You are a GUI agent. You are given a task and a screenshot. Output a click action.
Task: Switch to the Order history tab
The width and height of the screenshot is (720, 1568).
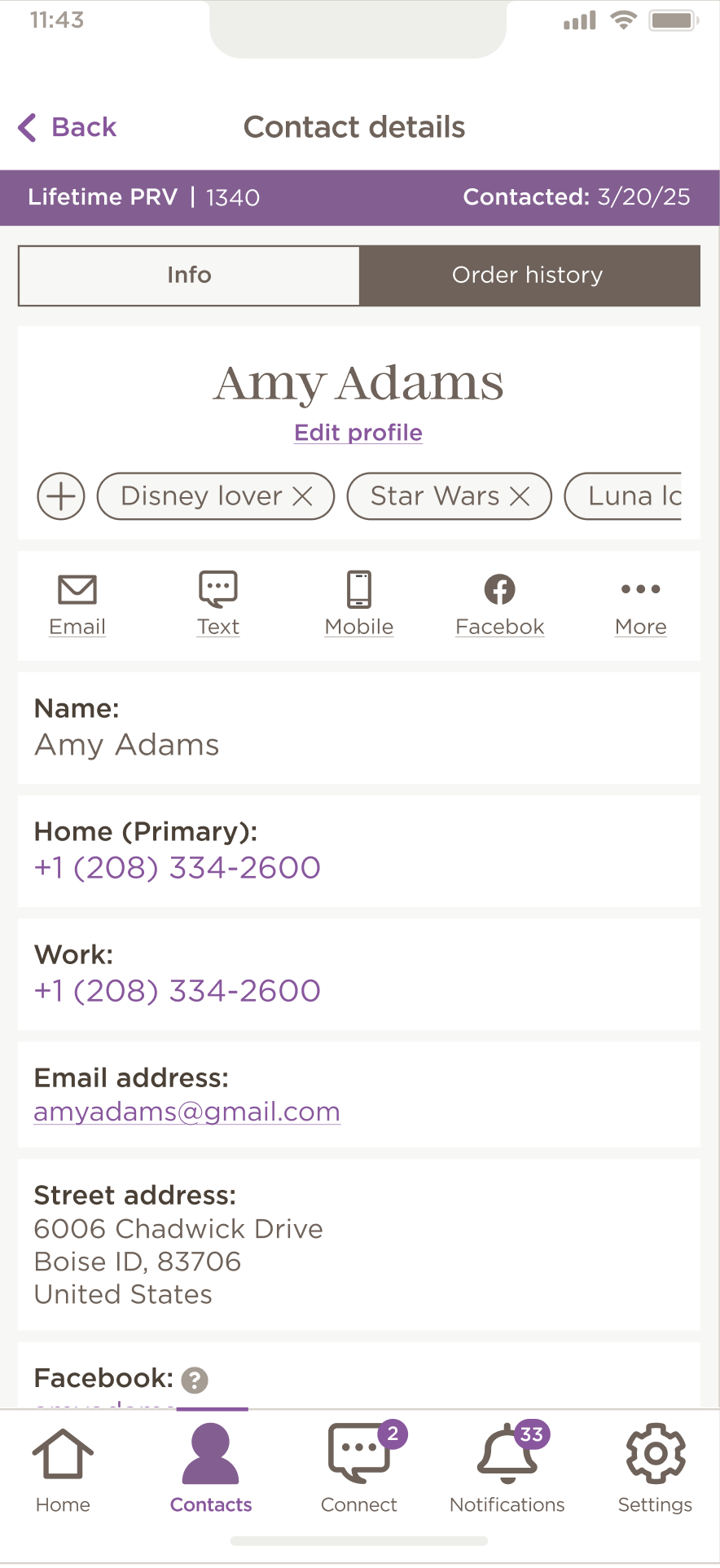point(528,275)
